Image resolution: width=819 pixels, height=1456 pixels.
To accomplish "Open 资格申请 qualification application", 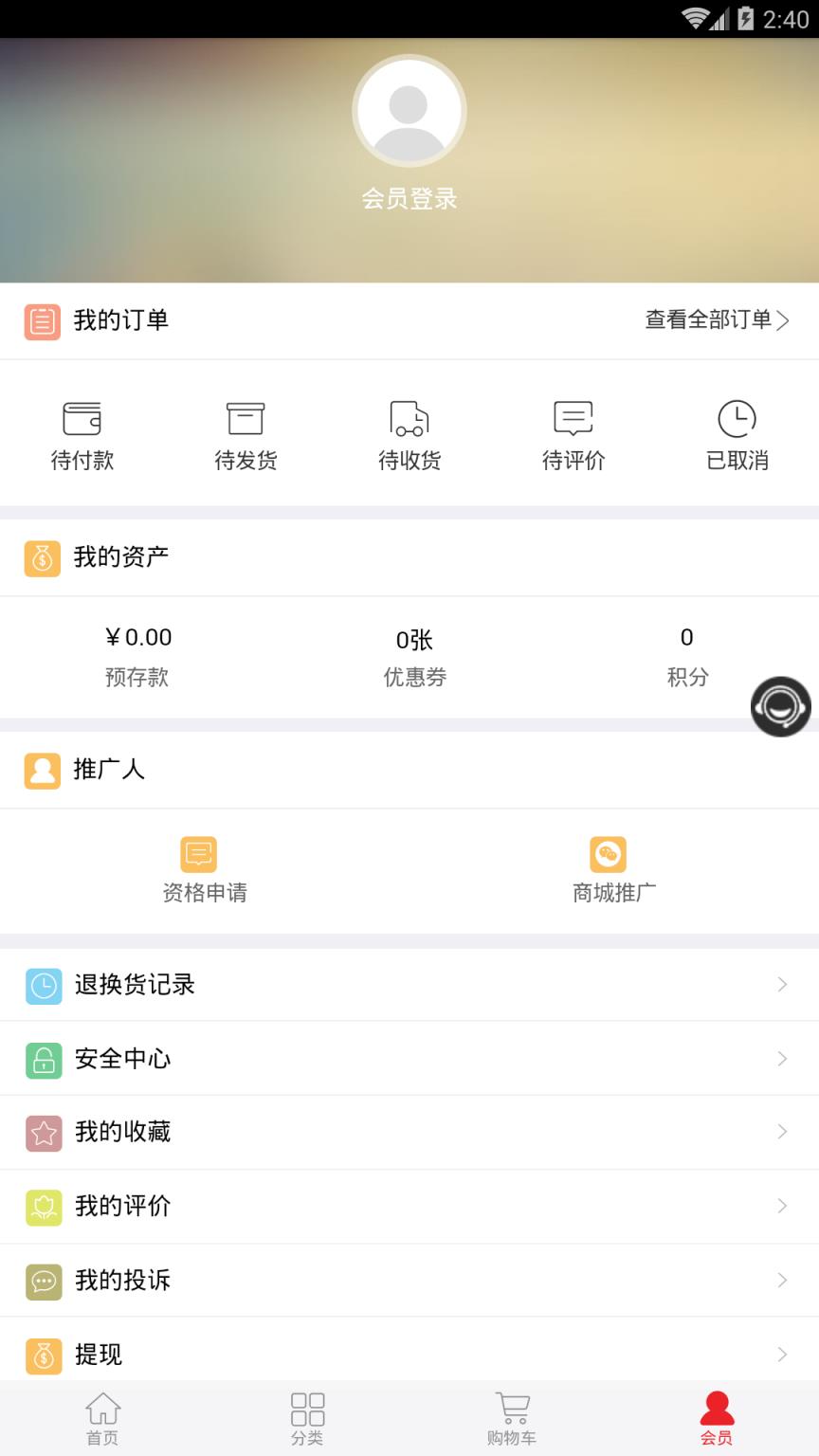I will tap(204, 867).
